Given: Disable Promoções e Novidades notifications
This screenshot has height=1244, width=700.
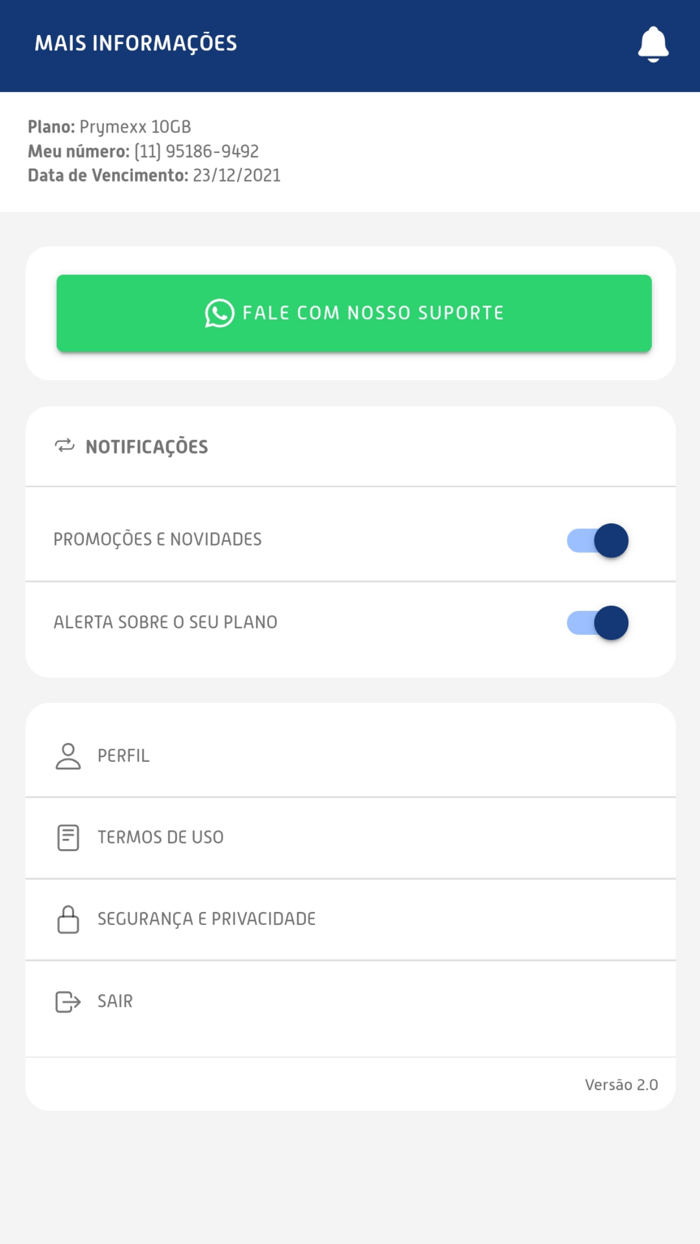Looking at the screenshot, I should 598,541.
